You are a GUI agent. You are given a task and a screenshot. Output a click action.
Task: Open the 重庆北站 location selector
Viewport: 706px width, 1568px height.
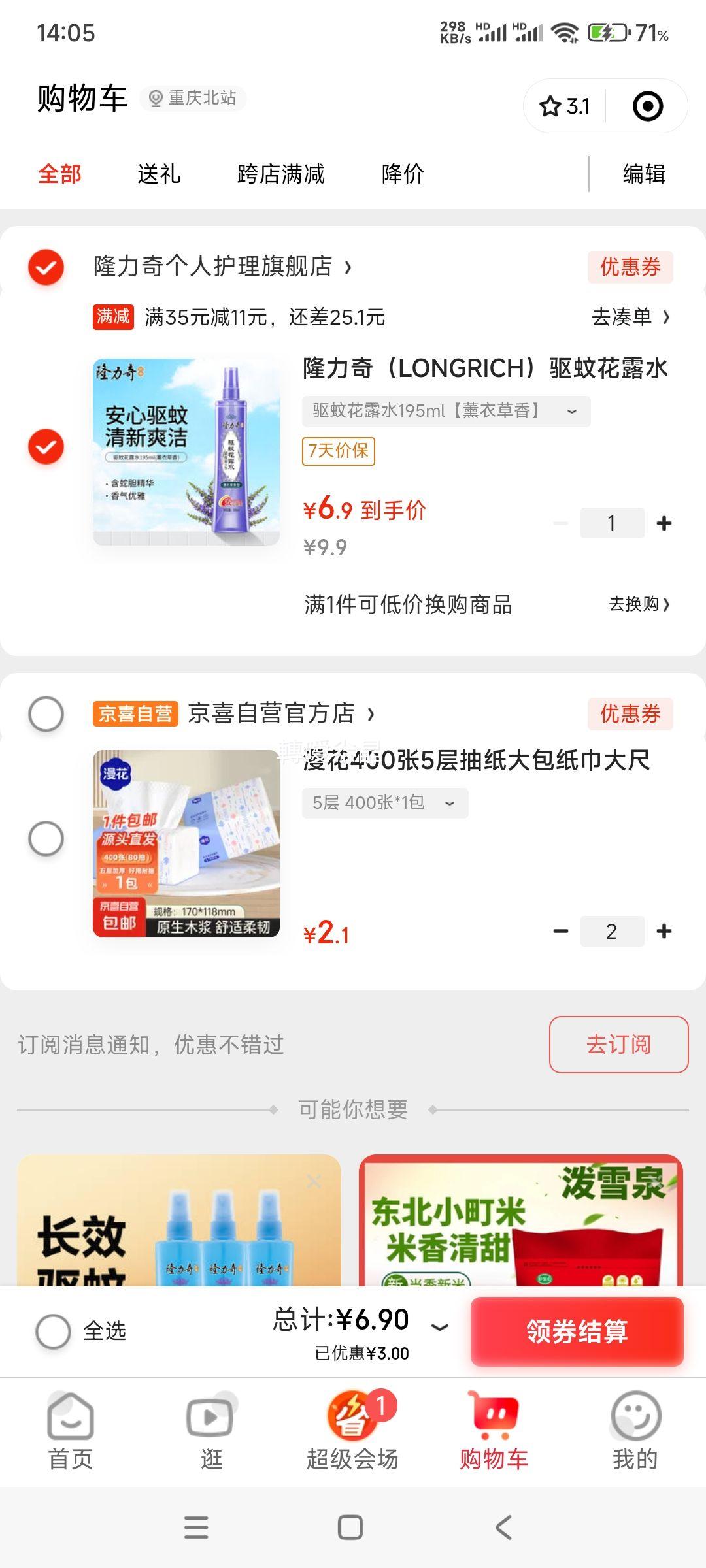coord(193,98)
